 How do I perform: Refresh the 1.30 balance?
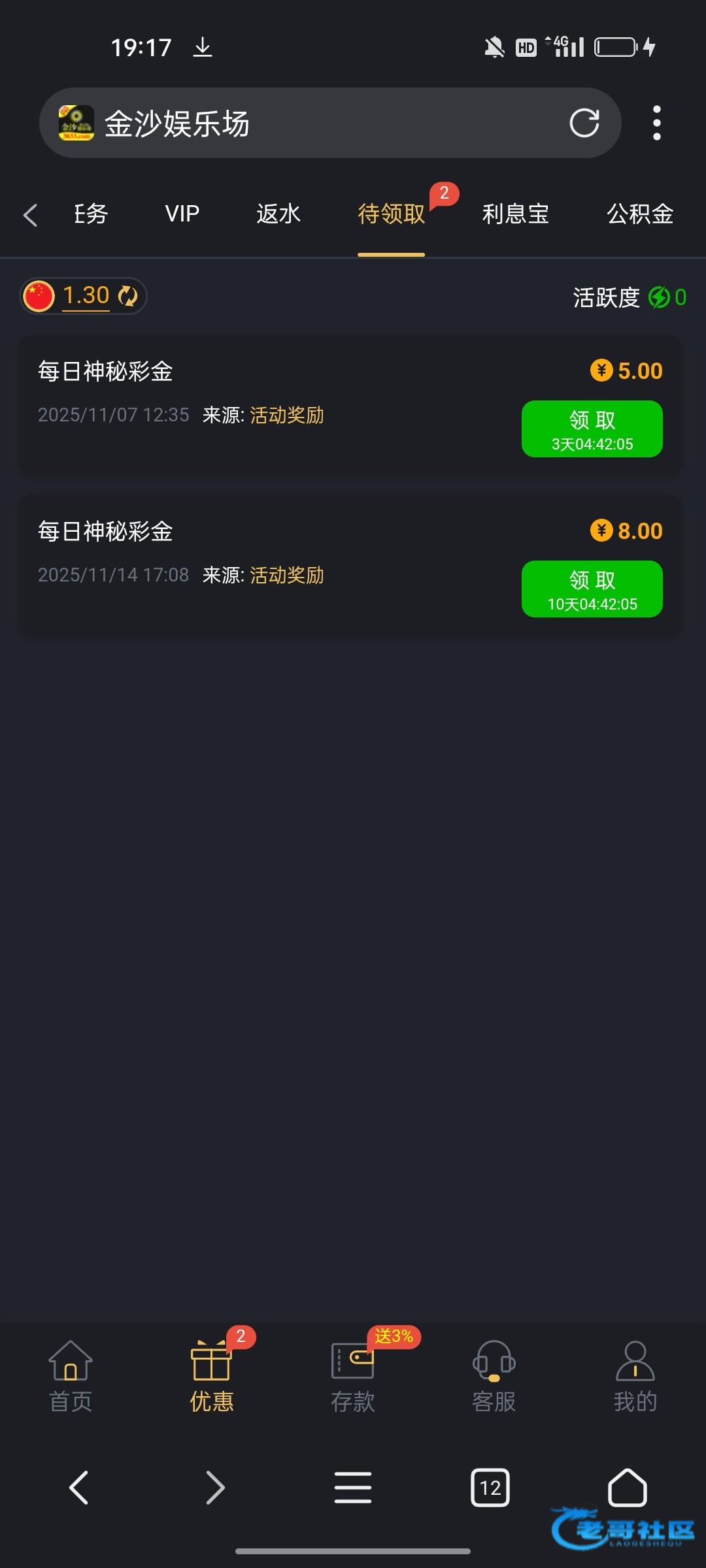128,296
